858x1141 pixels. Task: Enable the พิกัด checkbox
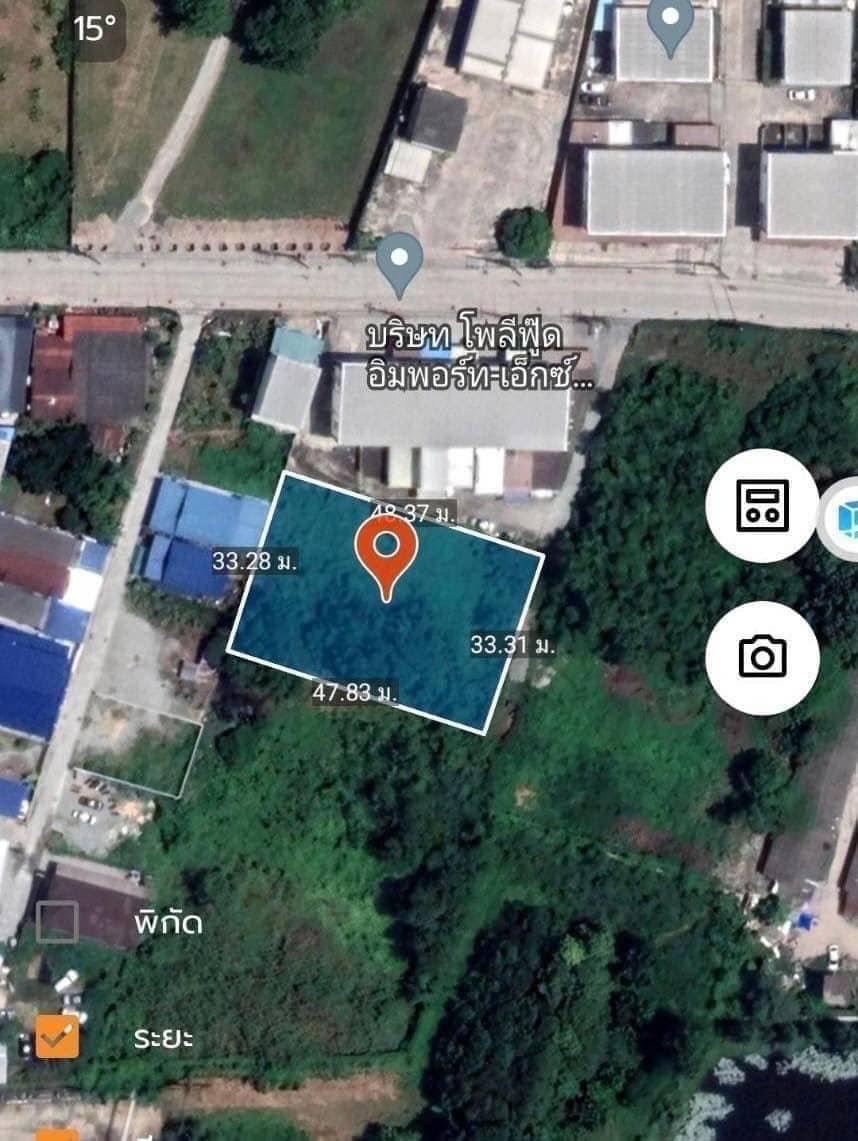point(57,922)
